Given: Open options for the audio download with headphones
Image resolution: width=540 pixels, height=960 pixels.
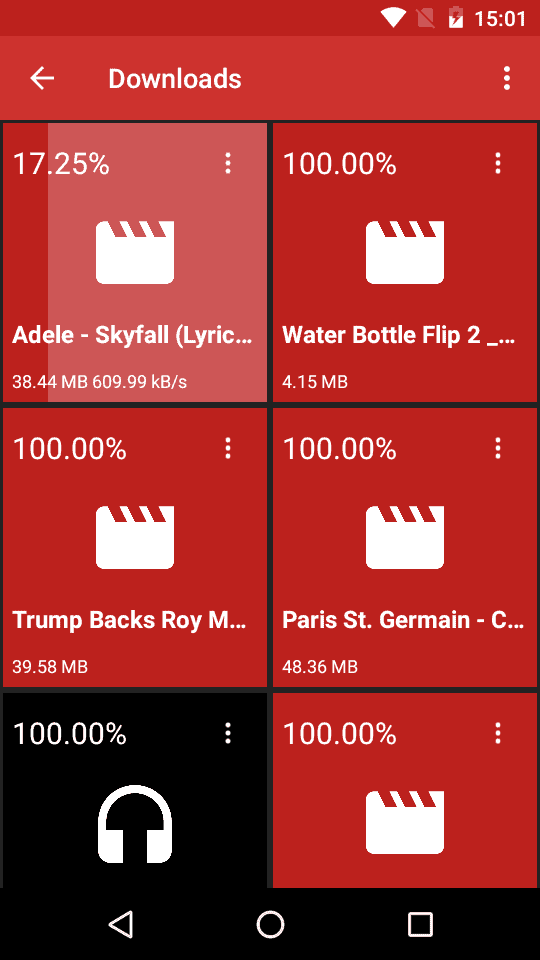Looking at the screenshot, I should pos(228,733).
